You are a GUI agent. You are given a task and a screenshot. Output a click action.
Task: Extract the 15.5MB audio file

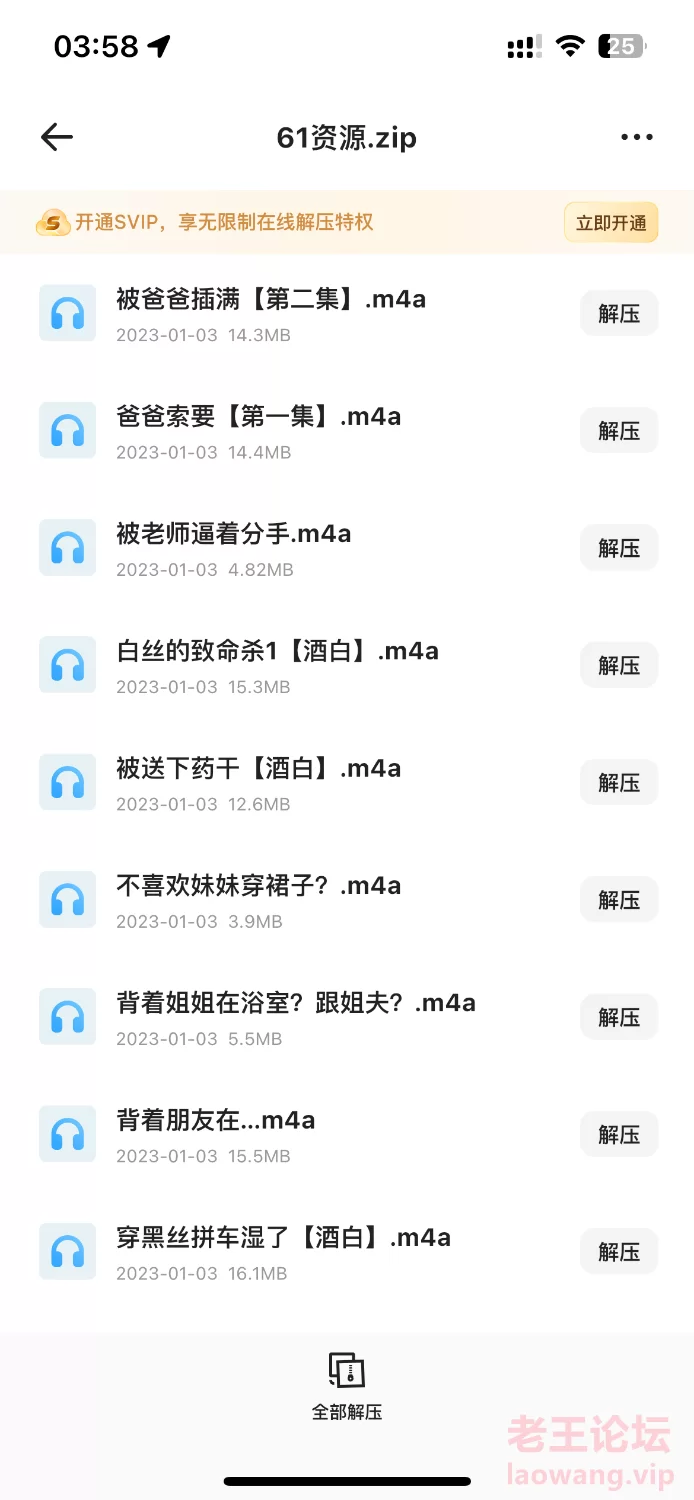619,1135
